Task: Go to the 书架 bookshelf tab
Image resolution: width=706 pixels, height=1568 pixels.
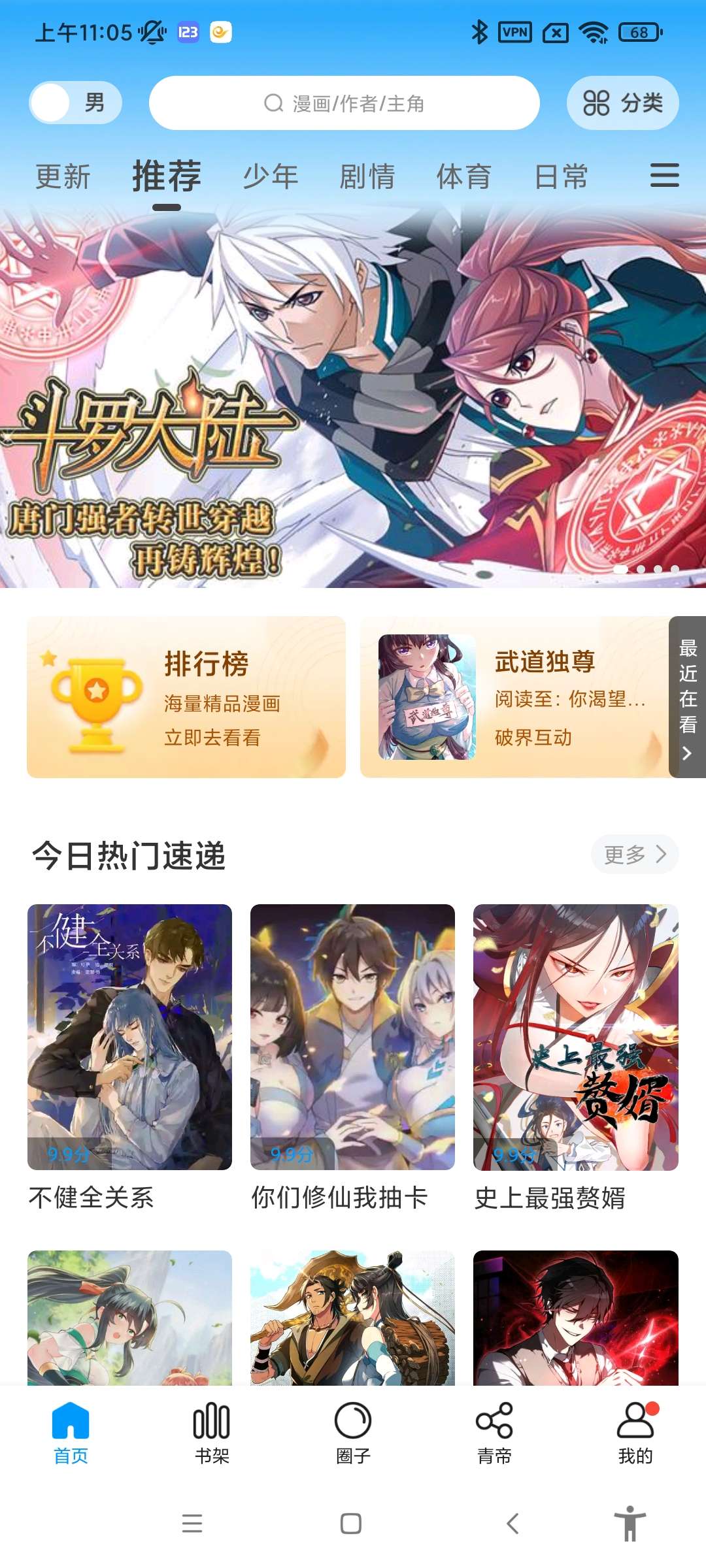Action: [x=212, y=1433]
